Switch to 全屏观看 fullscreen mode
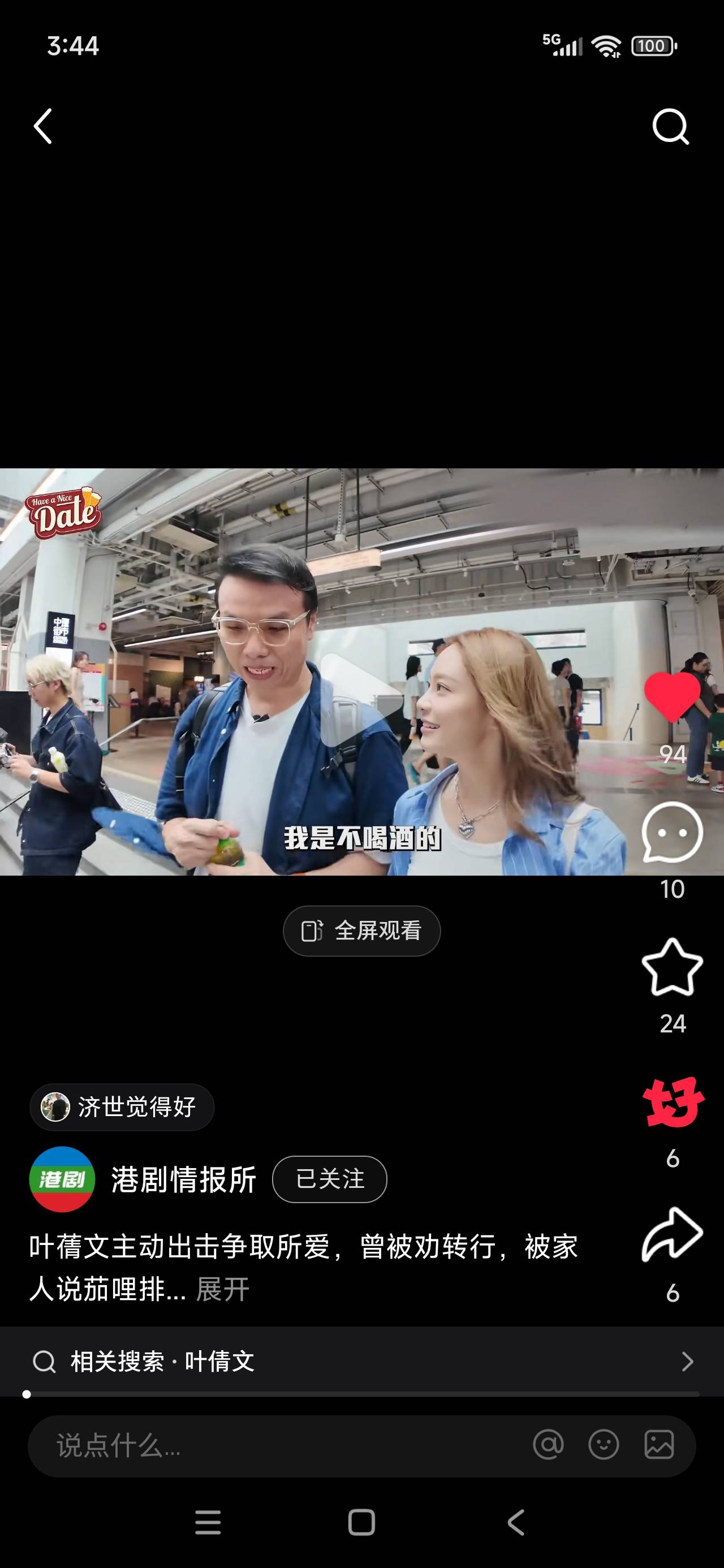 click(x=361, y=931)
